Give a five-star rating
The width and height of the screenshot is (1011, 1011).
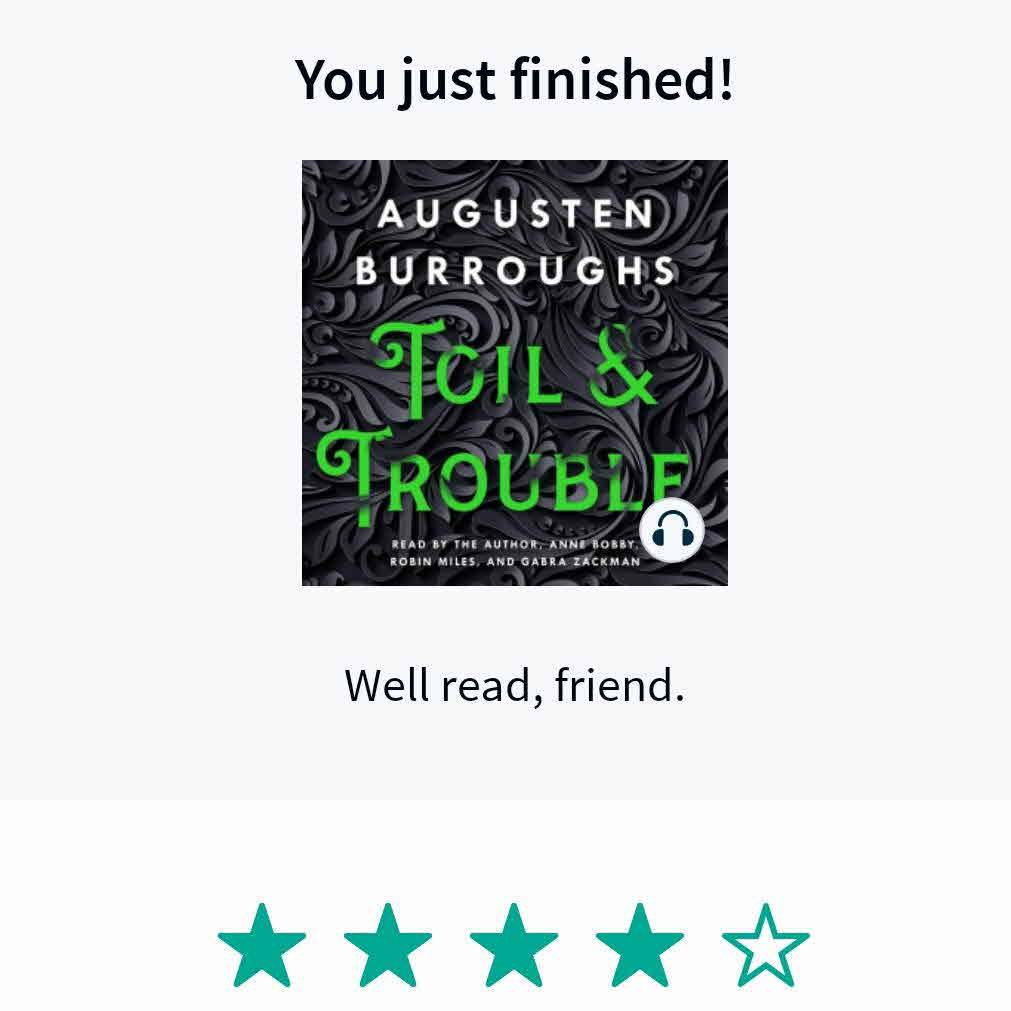tap(766, 946)
